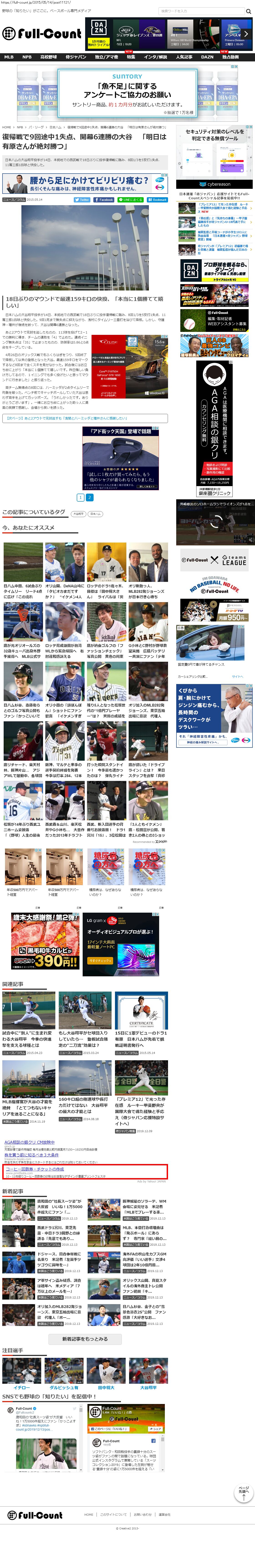Open featured player イチロー
The height and width of the screenshot is (1568, 255).
[x=21, y=1387]
